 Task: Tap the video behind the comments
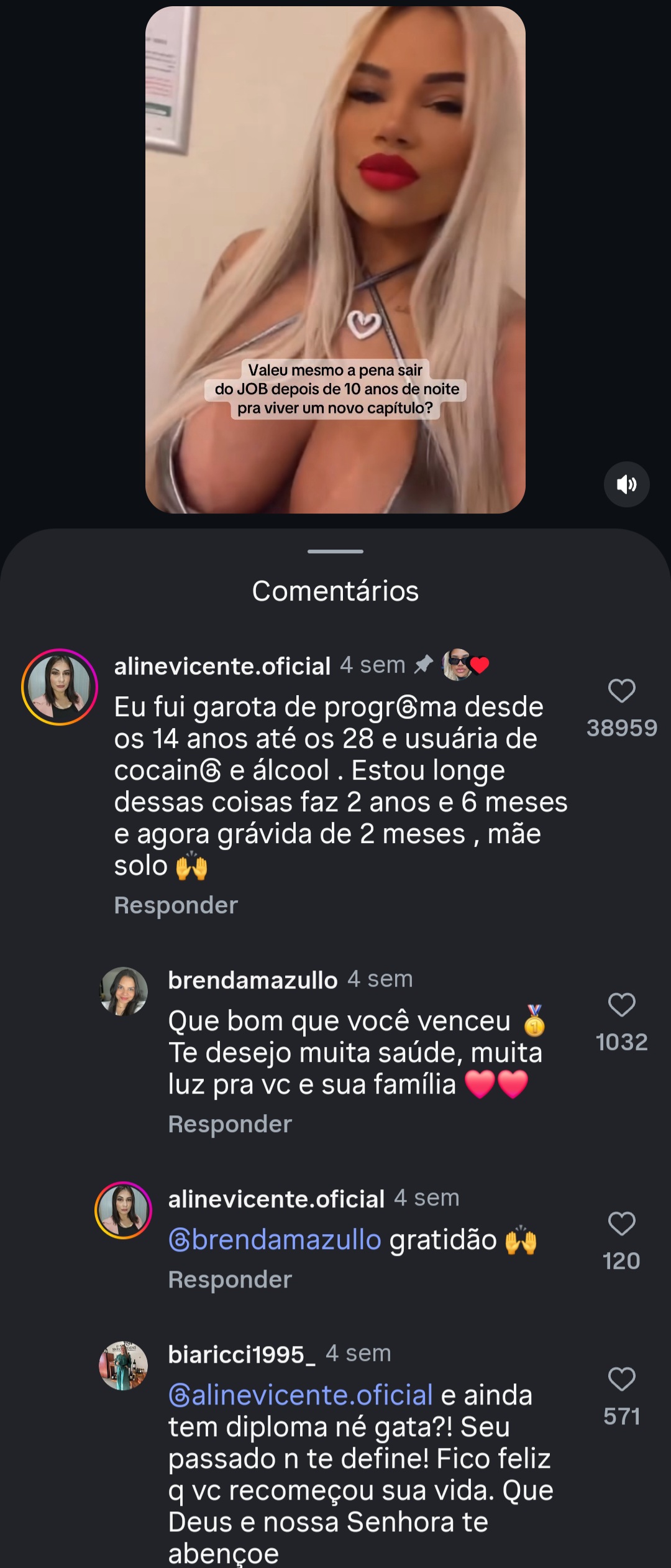(x=335, y=187)
